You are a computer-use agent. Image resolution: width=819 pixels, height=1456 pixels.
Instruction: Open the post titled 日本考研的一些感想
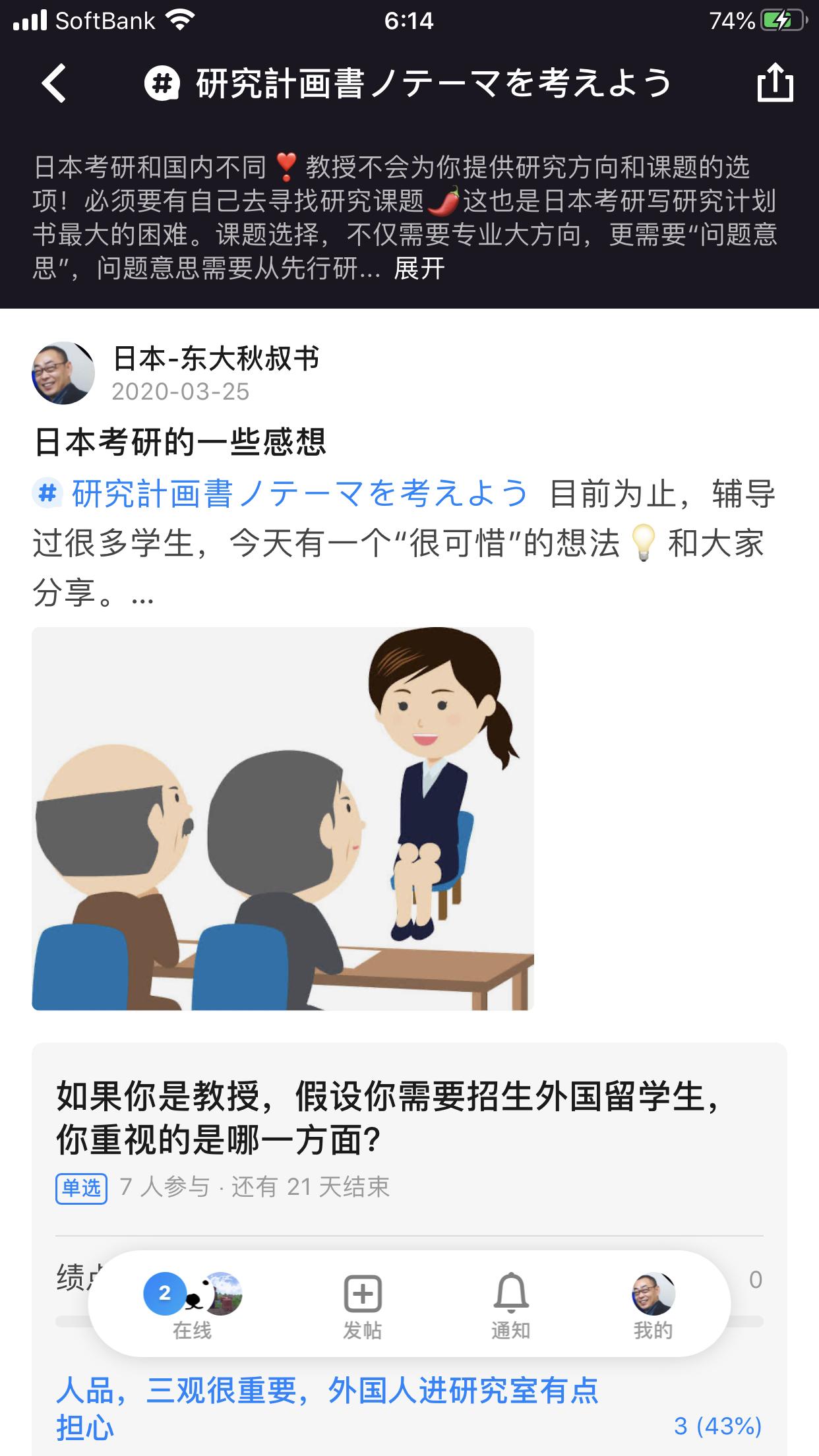pyautogui.click(x=180, y=442)
